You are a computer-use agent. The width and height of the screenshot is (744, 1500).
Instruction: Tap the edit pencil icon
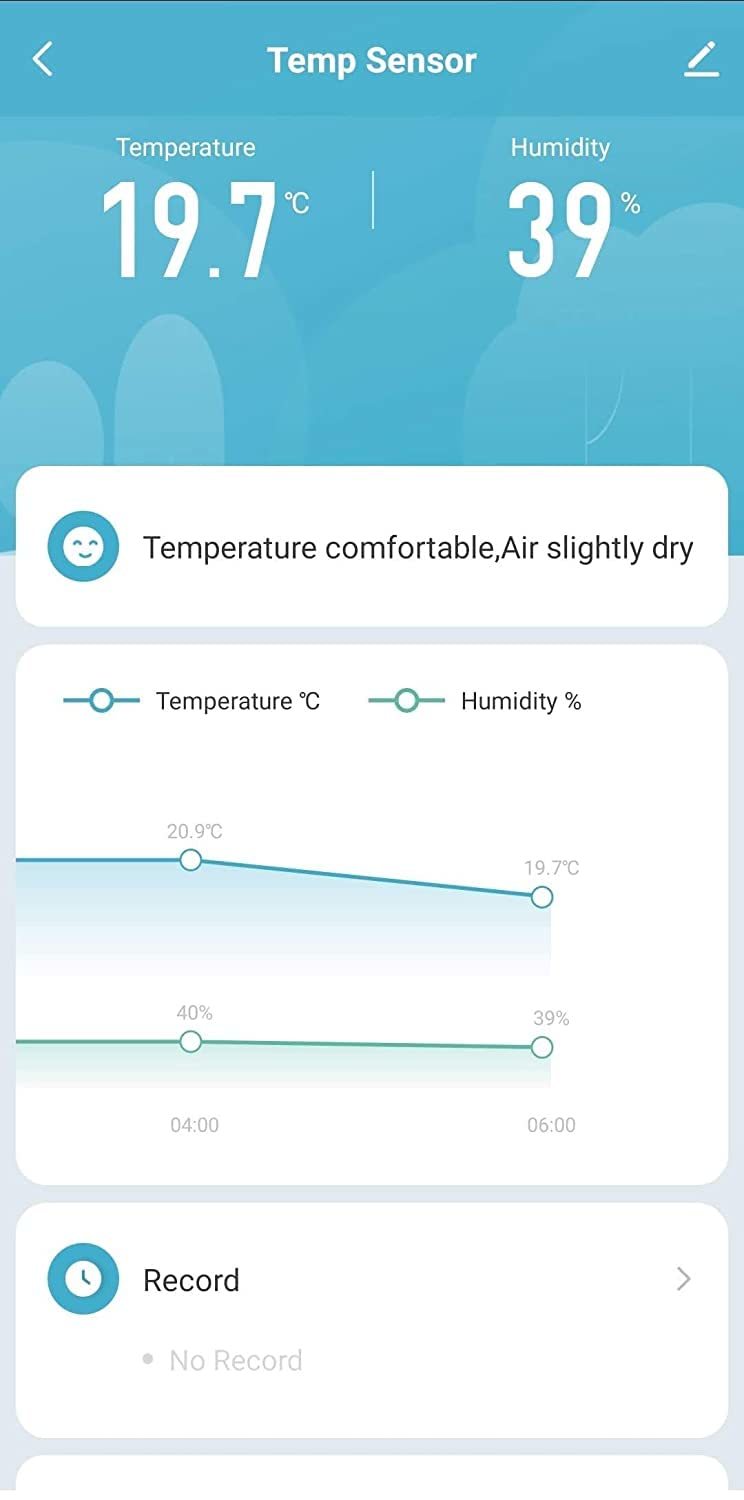pyautogui.click(x=702, y=59)
